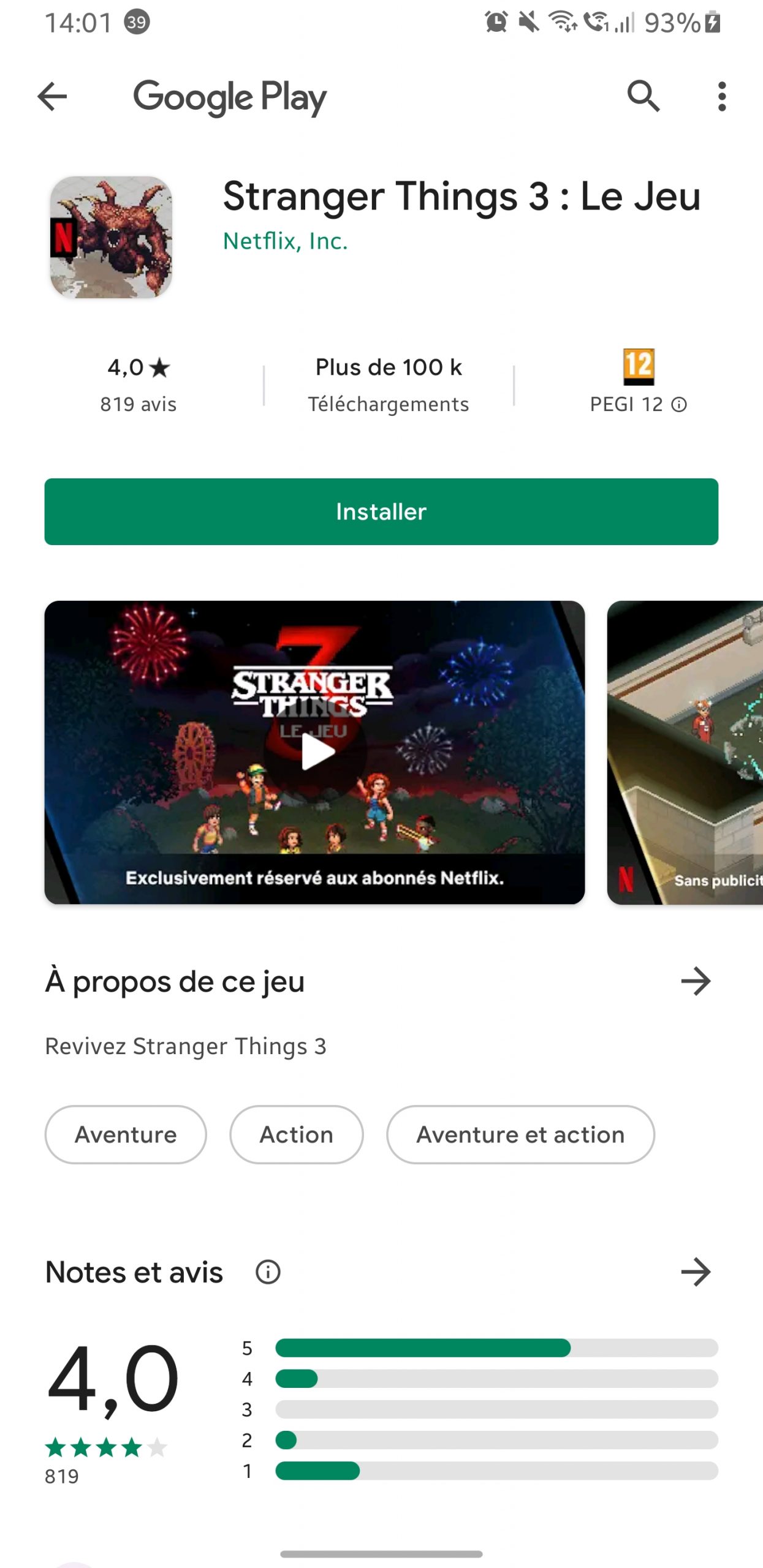763x1568 pixels.
Task: Select the Aventure category chip
Action: pyautogui.click(x=126, y=1134)
